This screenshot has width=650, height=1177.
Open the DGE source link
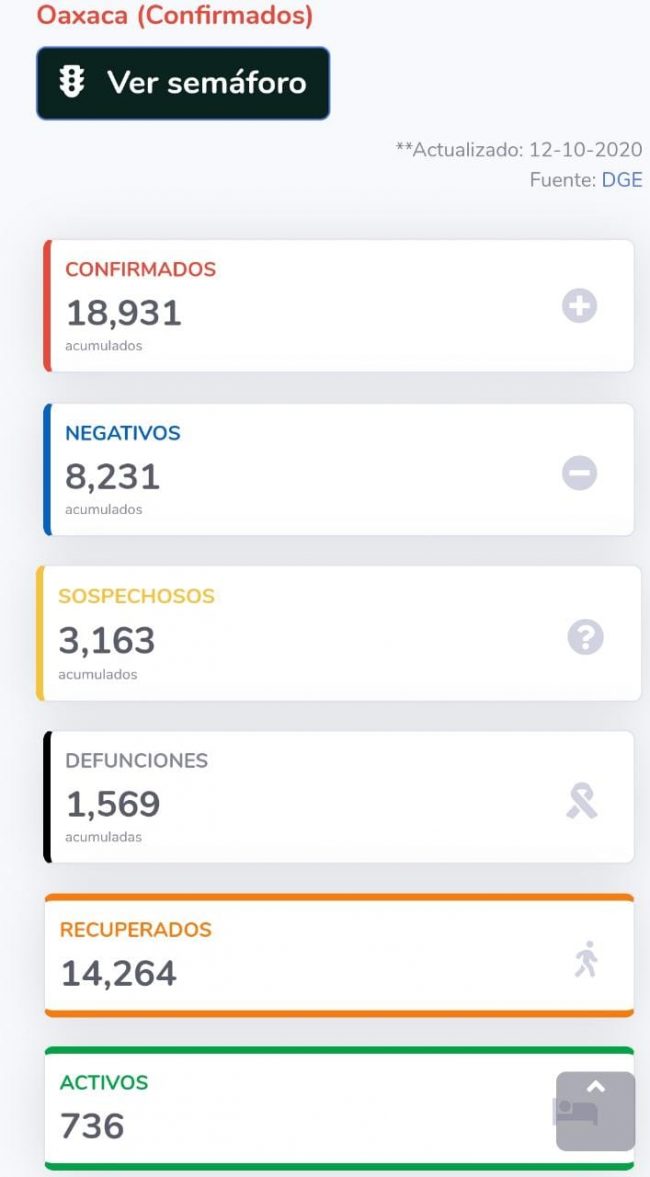pyautogui.click(x=621, y=180)
